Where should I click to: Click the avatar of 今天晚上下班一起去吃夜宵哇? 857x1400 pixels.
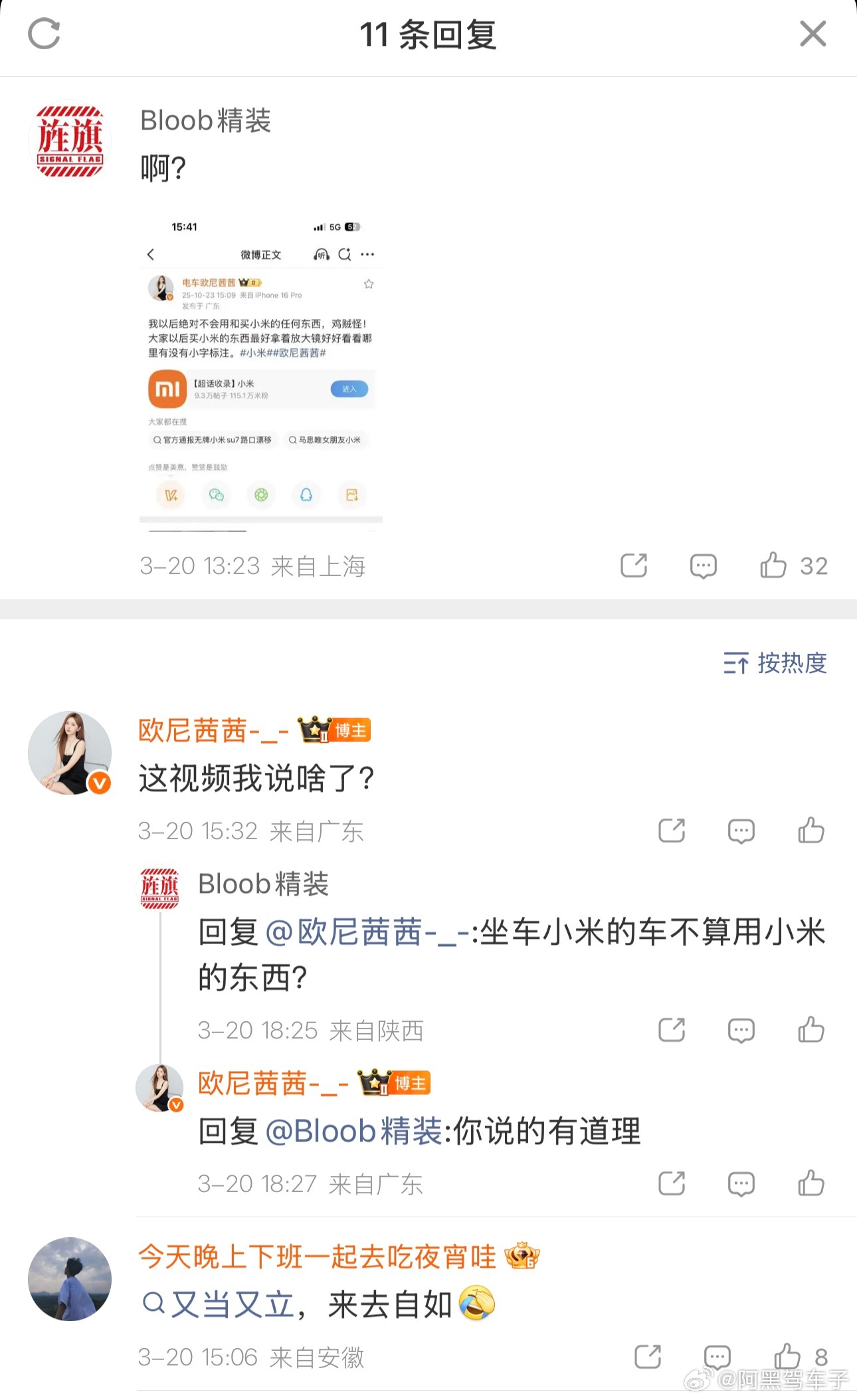coord(69,1279)
